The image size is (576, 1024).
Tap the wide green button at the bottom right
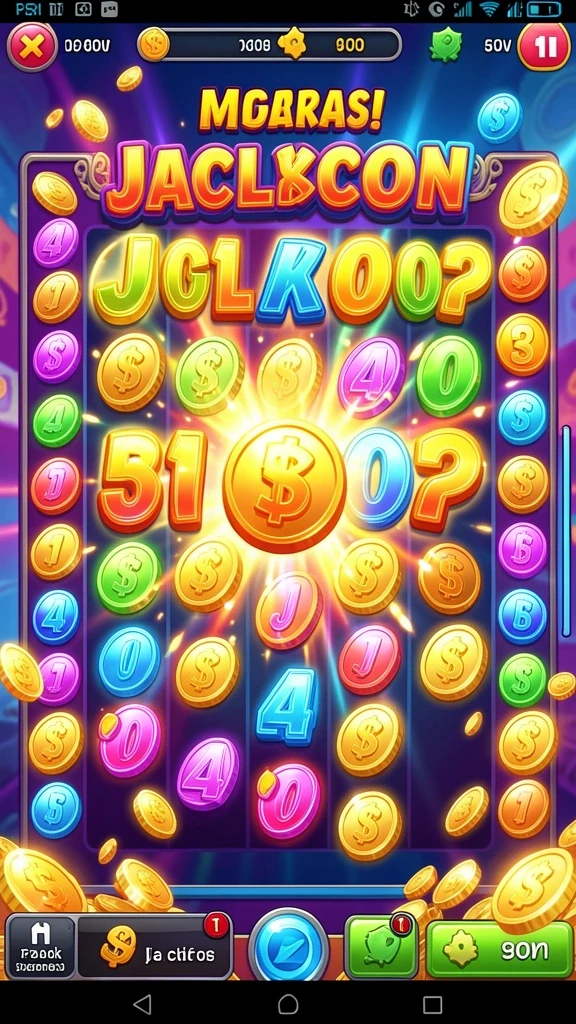pos(500,949)
